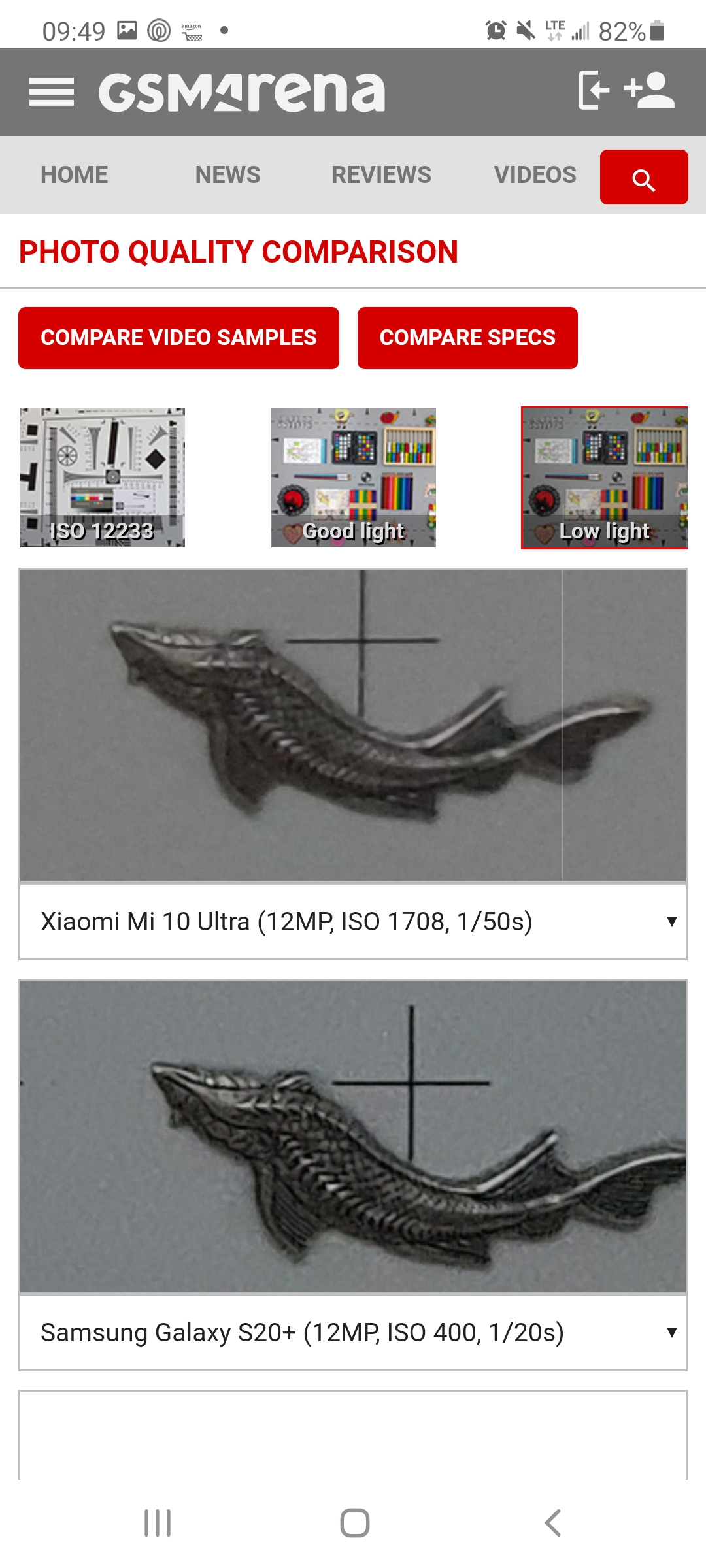Tap the Compare Specs button
The height and width of the screenshot is (1568, 706).
point(467,338)
